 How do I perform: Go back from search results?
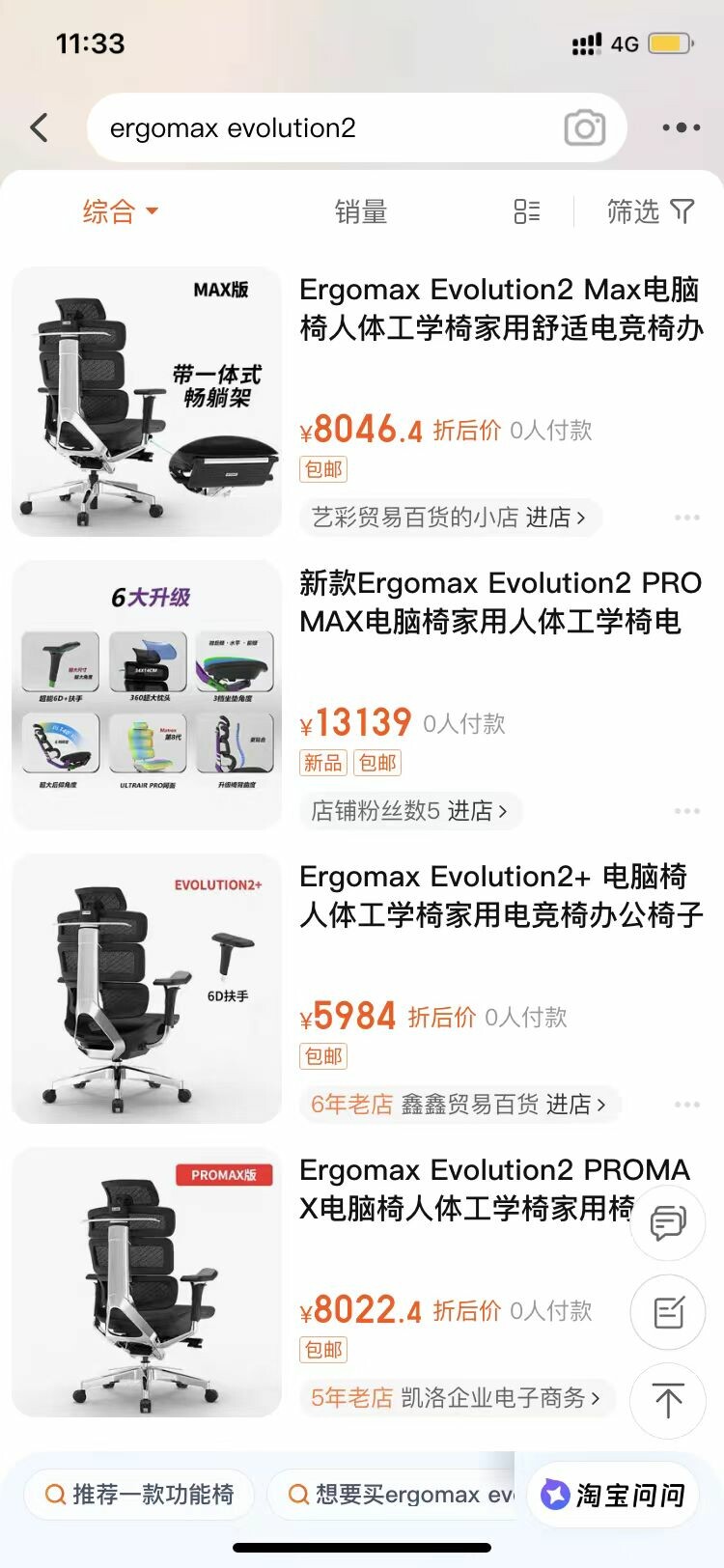point(40,127)
